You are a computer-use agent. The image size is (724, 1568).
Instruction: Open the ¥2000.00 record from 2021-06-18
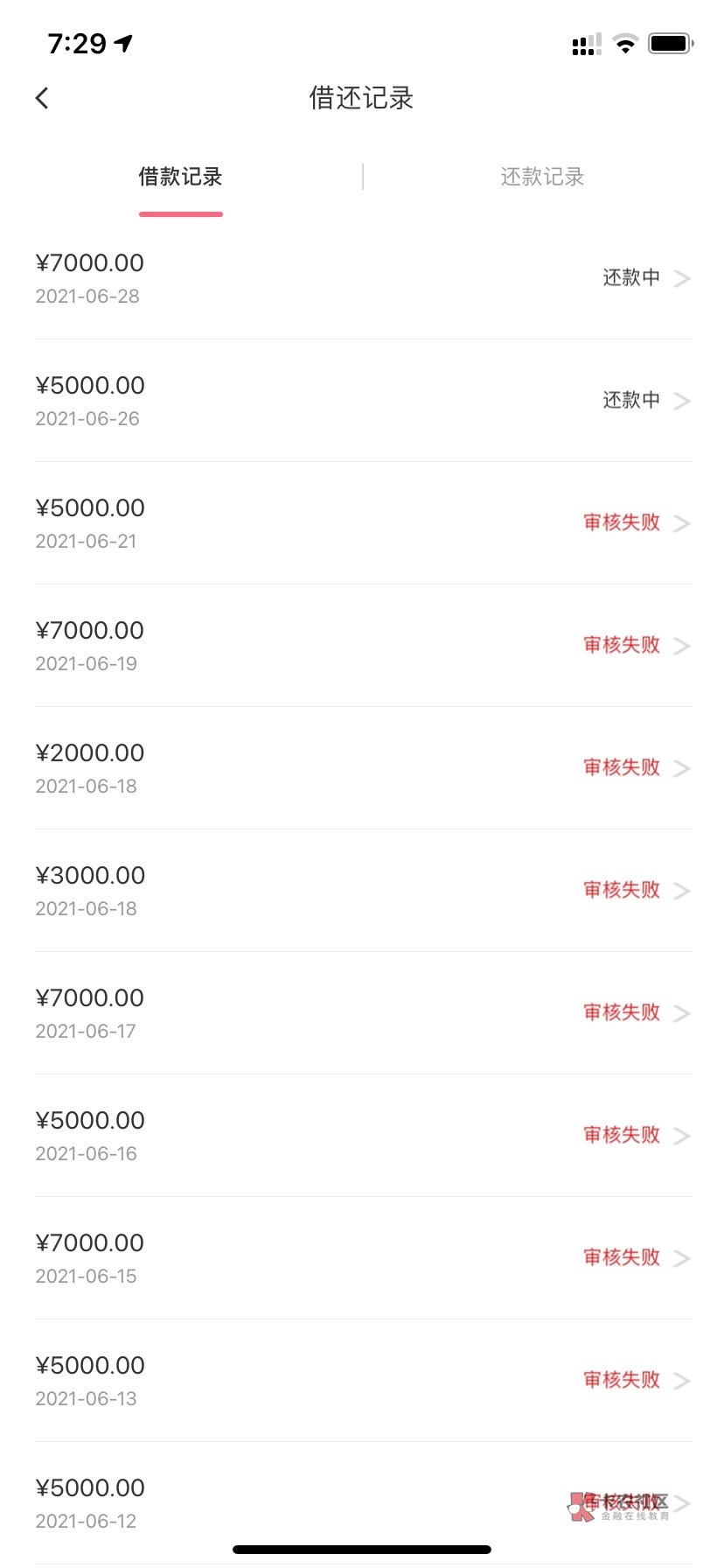pyautogui.click(x=362, y=768)
